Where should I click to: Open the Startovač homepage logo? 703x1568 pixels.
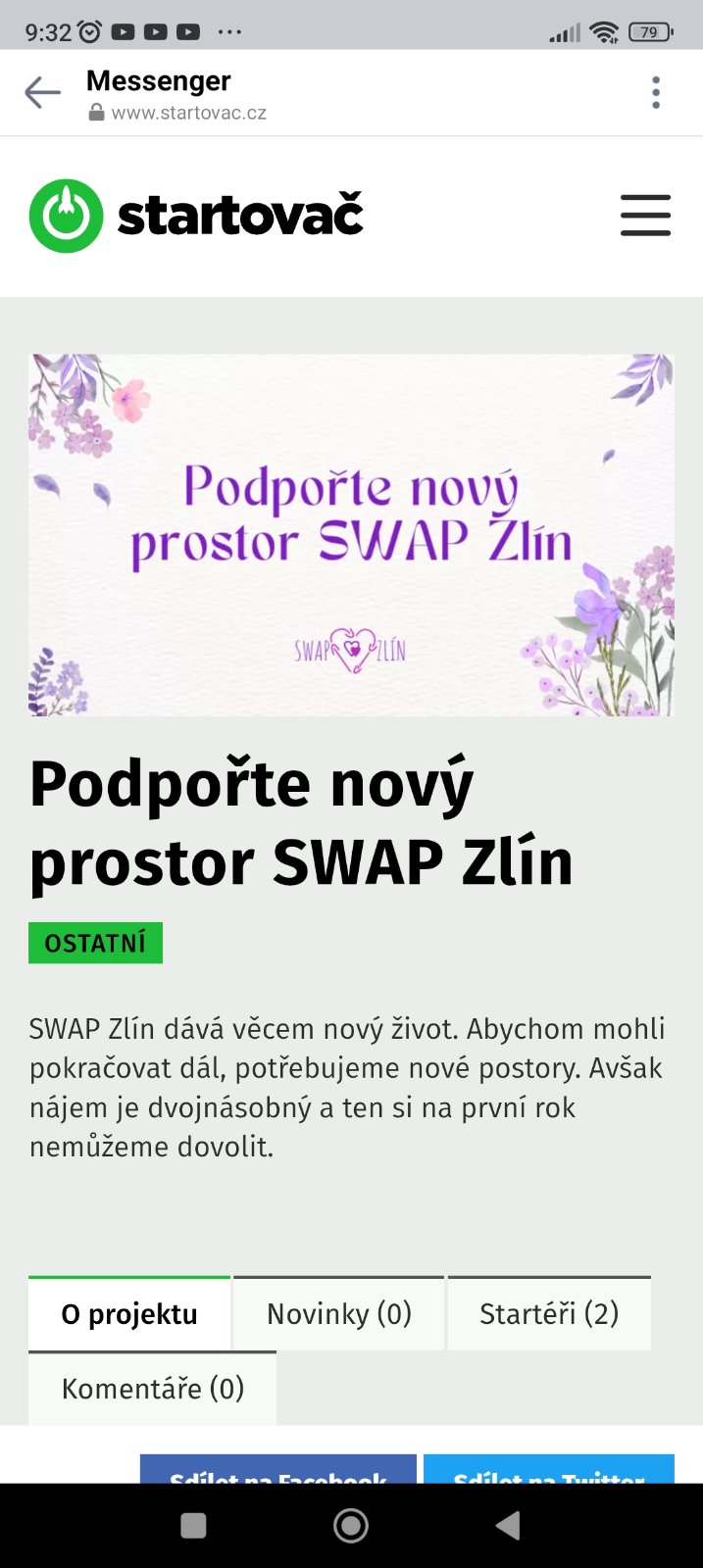tap(196, 216)
